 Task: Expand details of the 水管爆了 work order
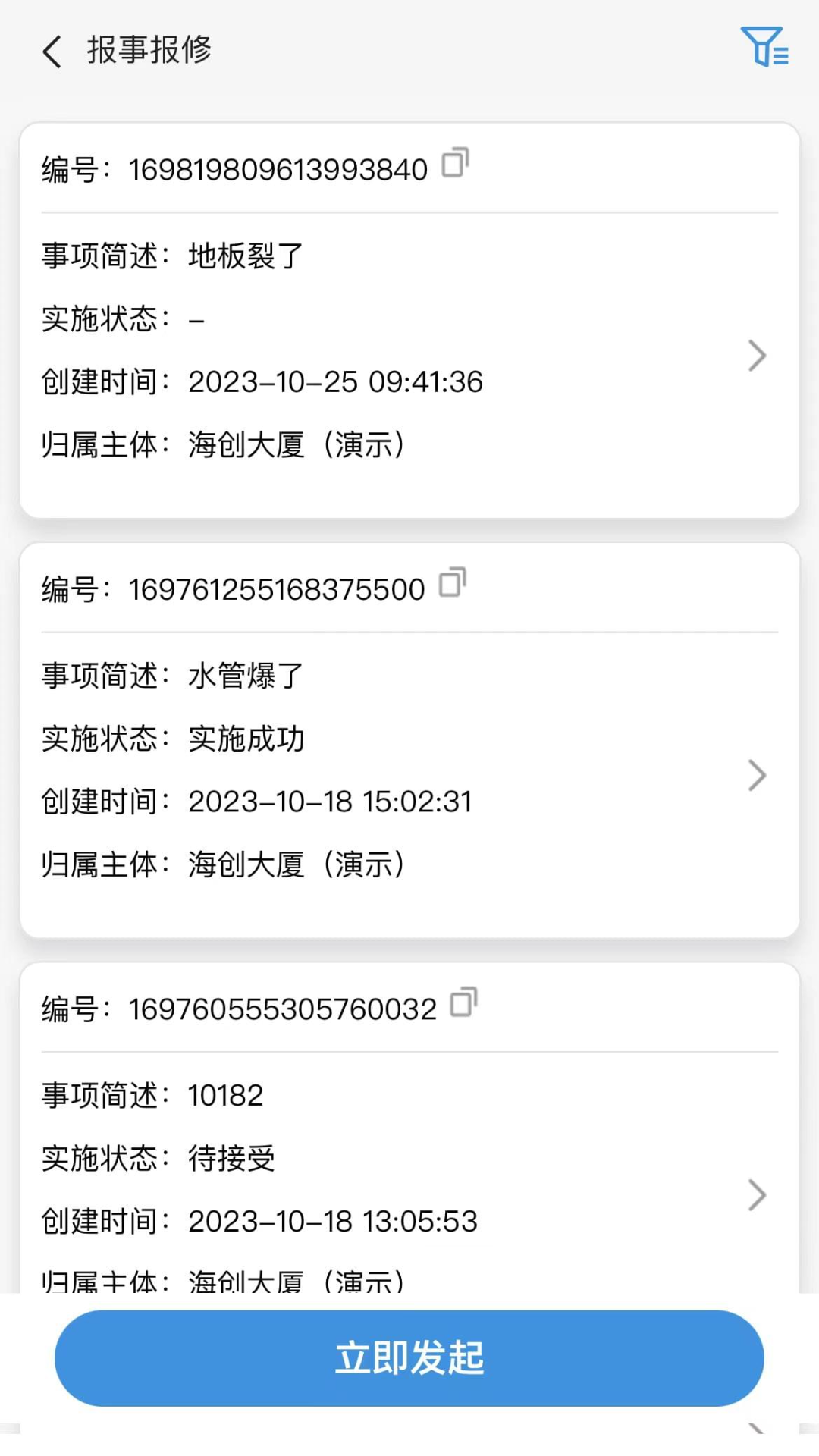[x=757, y=774]
